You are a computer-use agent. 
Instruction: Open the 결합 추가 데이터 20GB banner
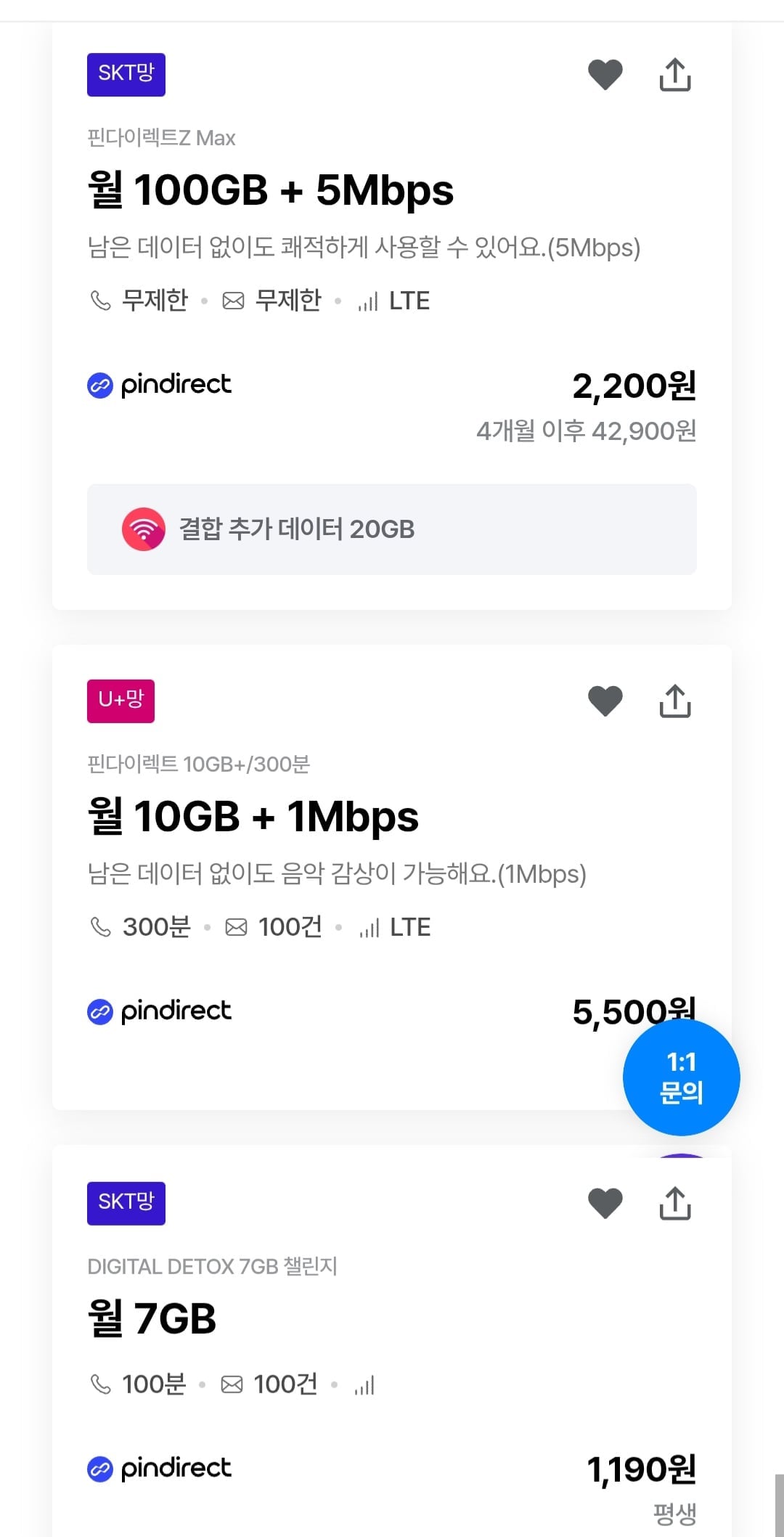click(392, 529)
